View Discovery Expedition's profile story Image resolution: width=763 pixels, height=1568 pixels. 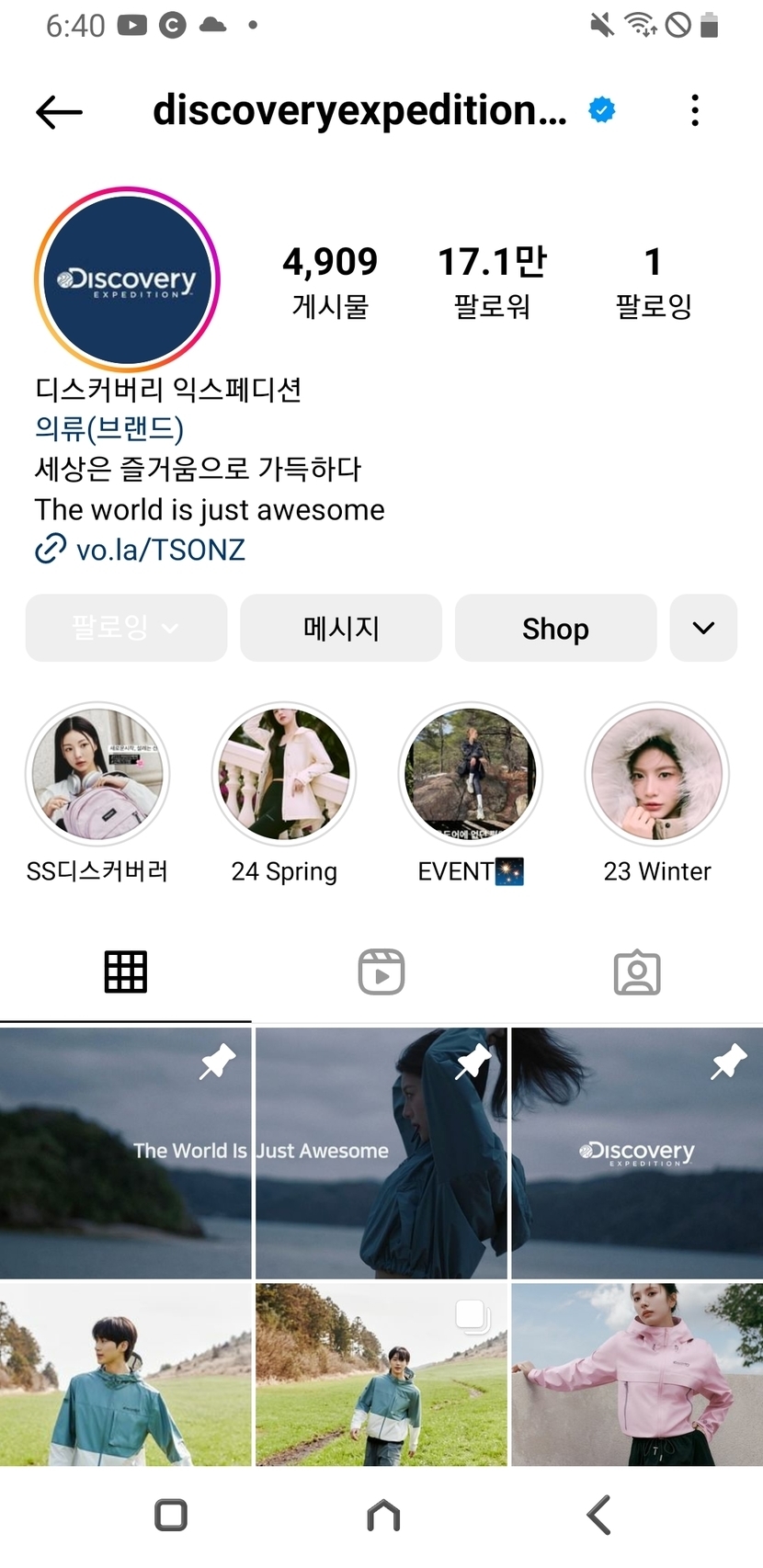click(128, 279)
